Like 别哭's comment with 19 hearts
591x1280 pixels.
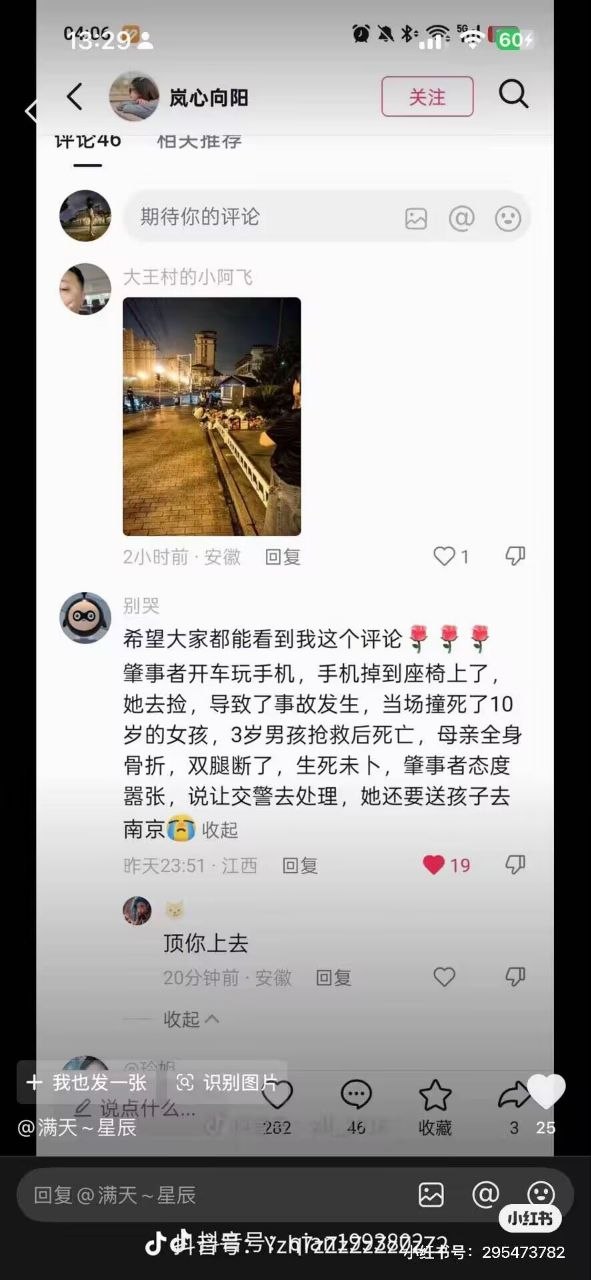(x=446, y=865)
